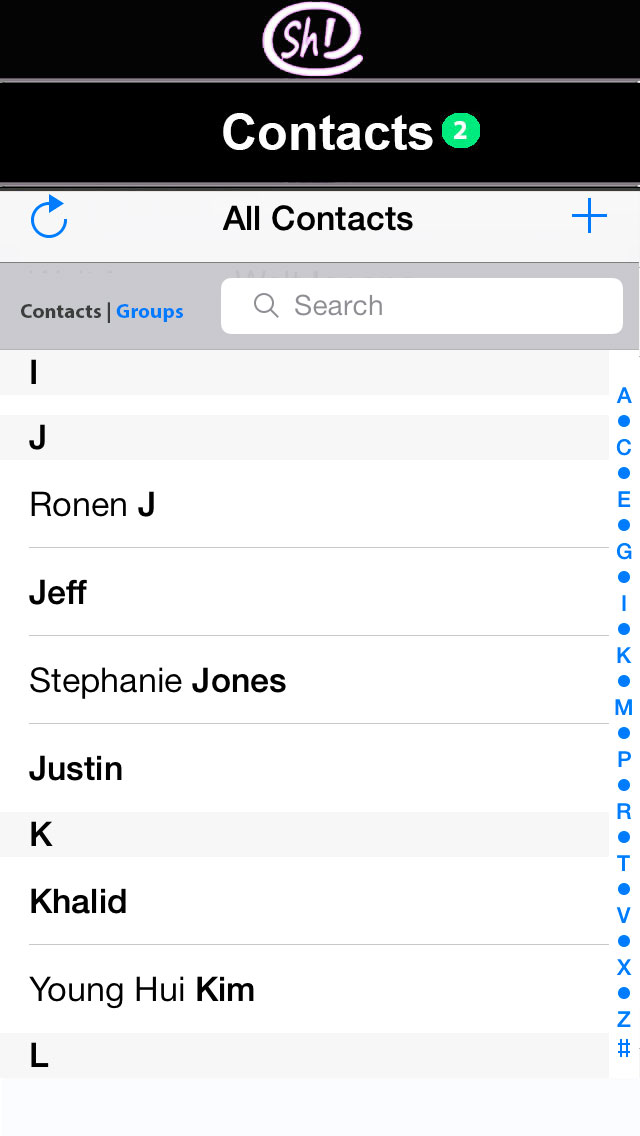Add a new contact with plus icon
The image size is (640, 1136).
click(x=589, y=216)
